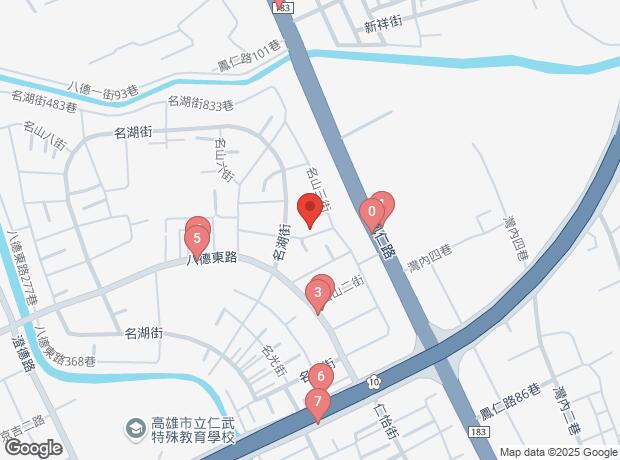Tap map marker number 6
The width and height of the screenshot is (620, 460).
point(319,377)
